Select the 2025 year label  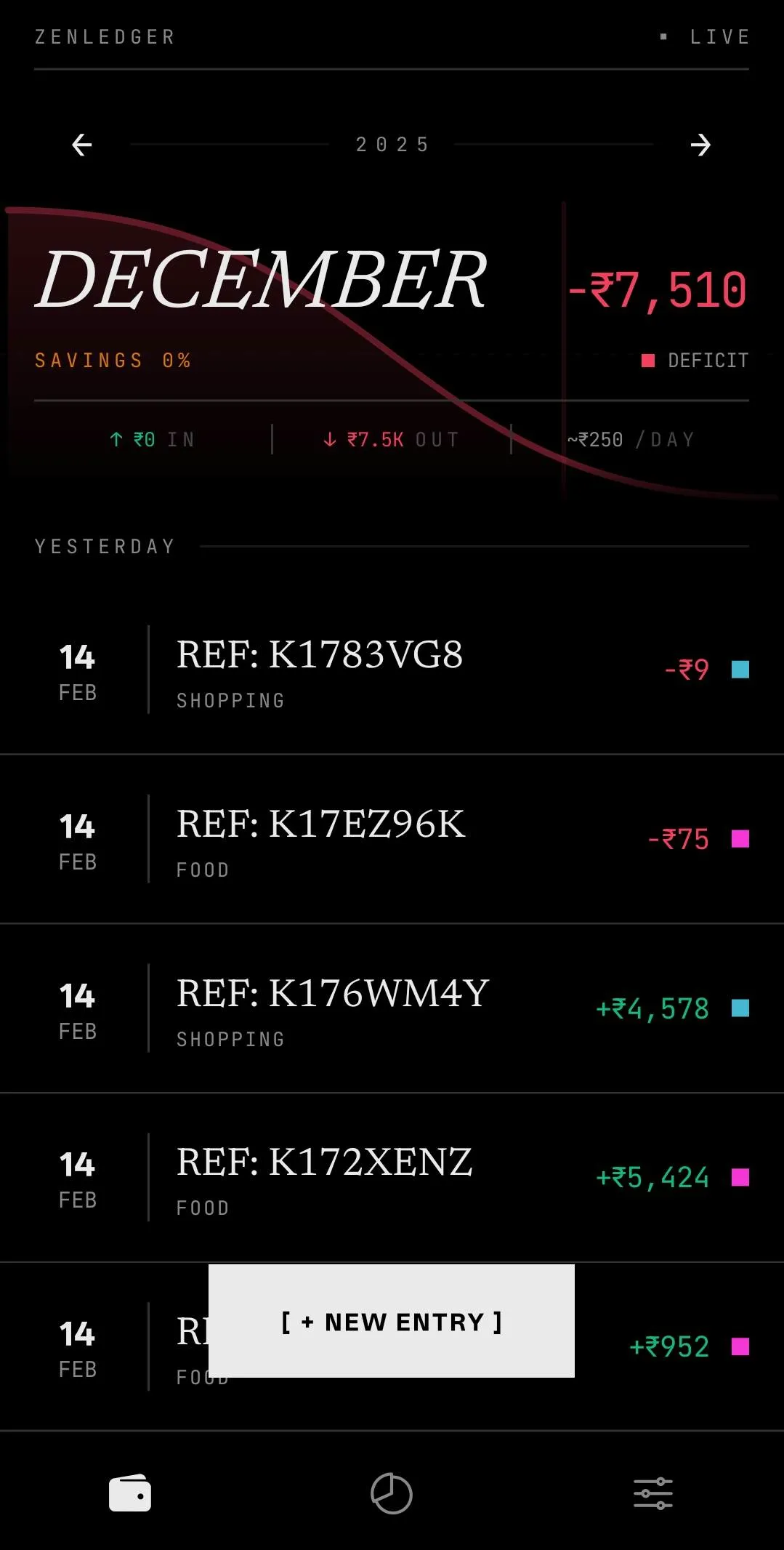coord(392,144)
